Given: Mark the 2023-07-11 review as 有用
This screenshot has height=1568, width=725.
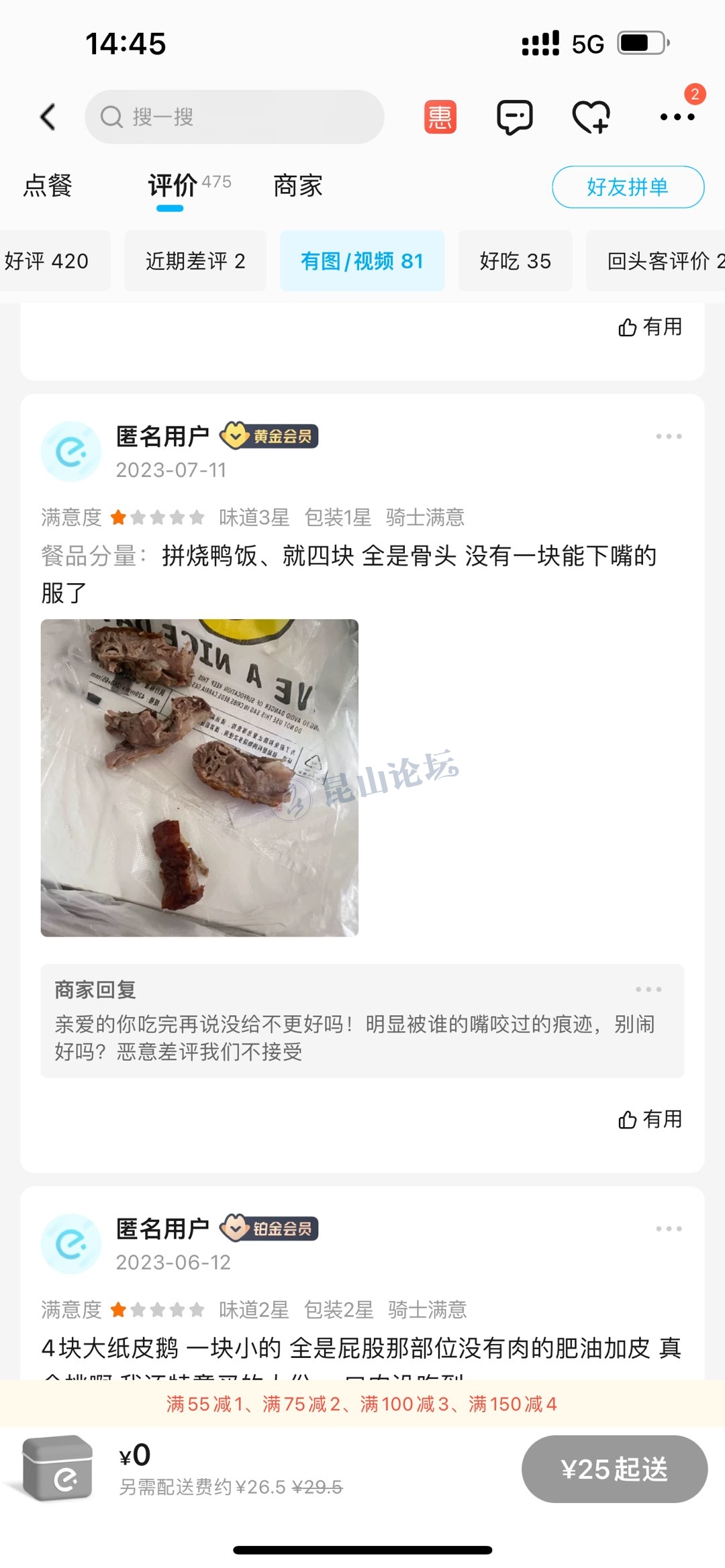Looking at the screenshot, I should click(x=649, y=1119).
